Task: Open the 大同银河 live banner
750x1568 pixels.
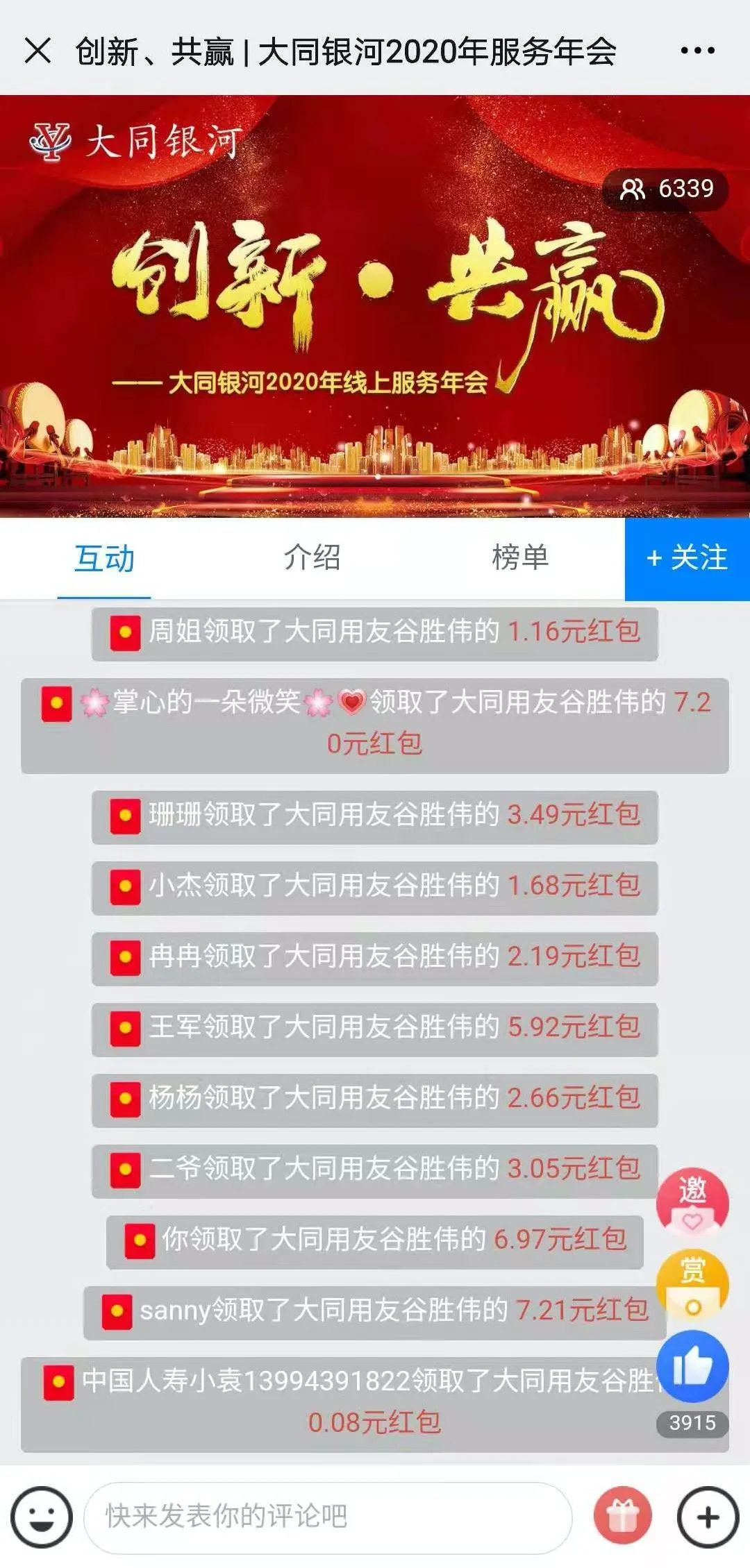Action: (375, 305)
